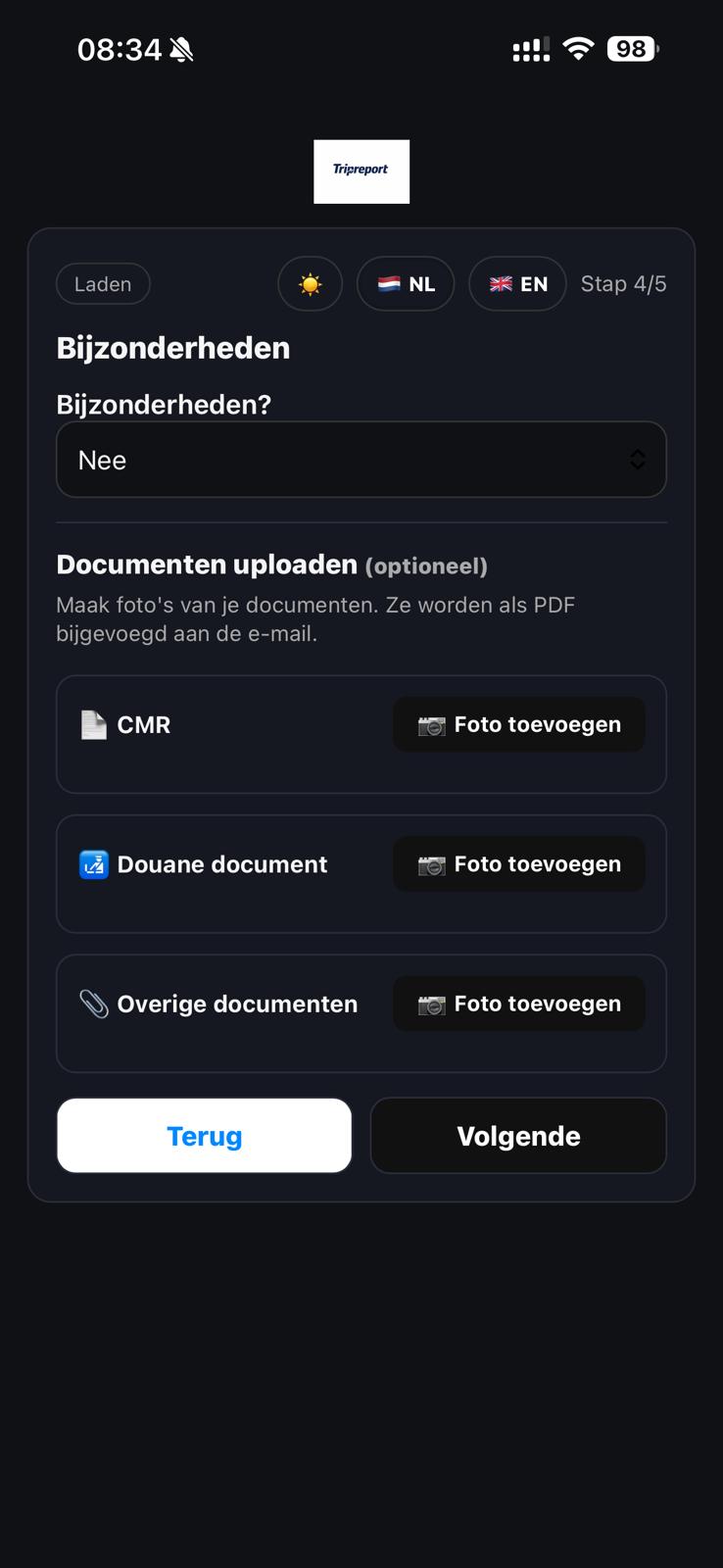Continue with the Volgende button

point(518,1136)
